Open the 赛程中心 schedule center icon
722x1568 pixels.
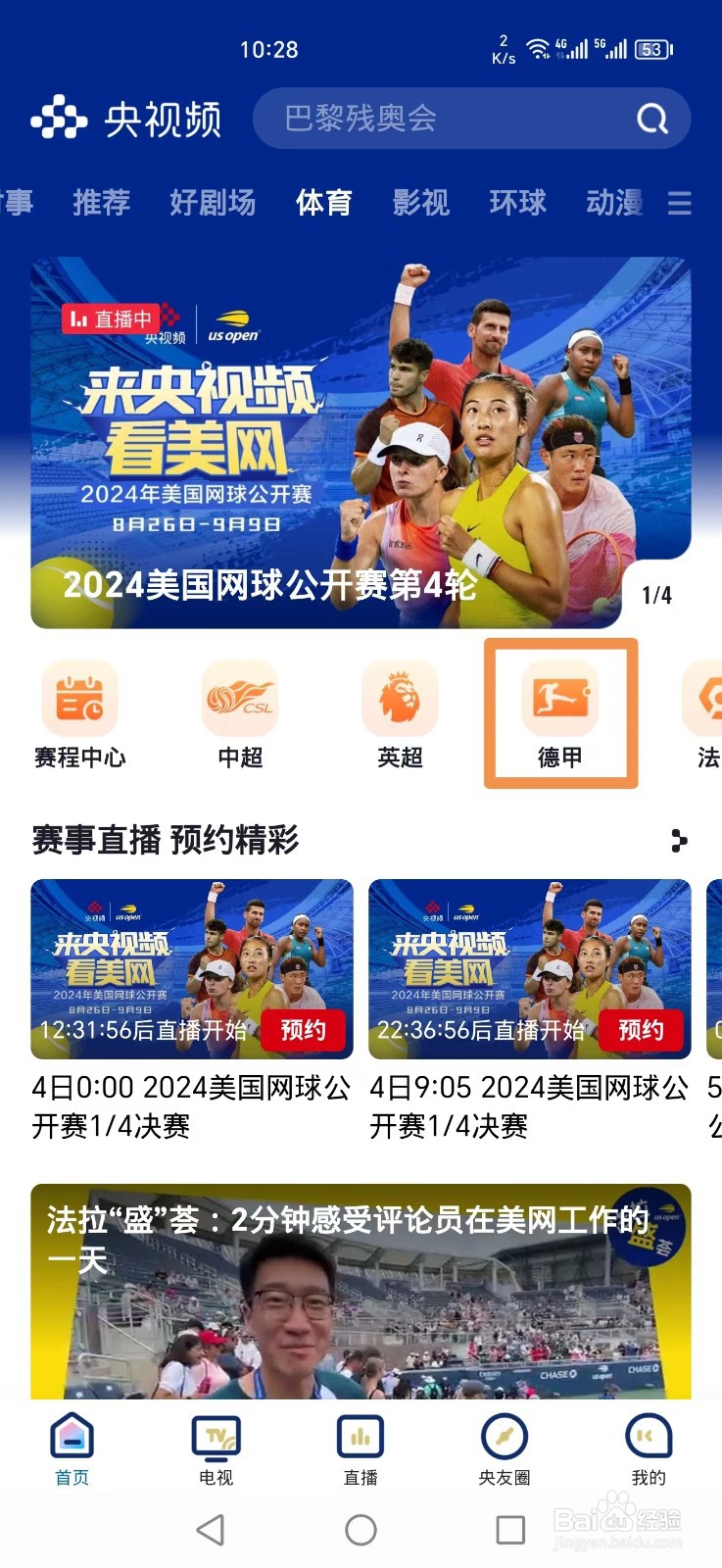tap(79, 712)
